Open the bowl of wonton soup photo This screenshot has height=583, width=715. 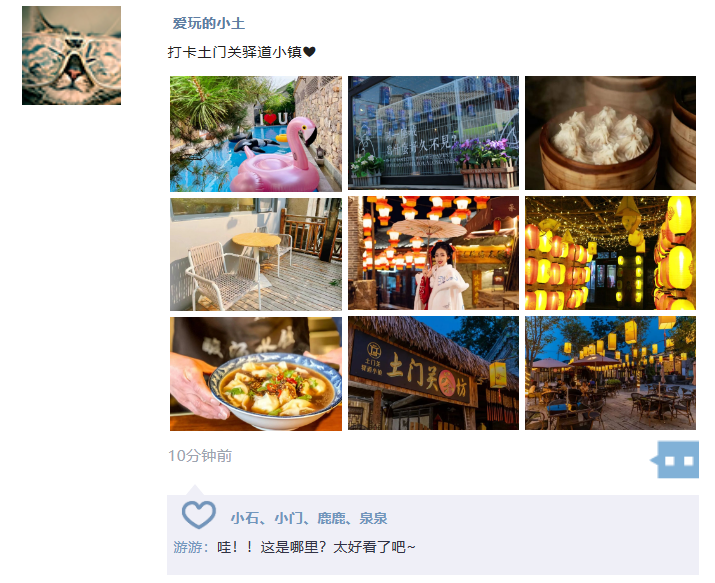(255, 373)
